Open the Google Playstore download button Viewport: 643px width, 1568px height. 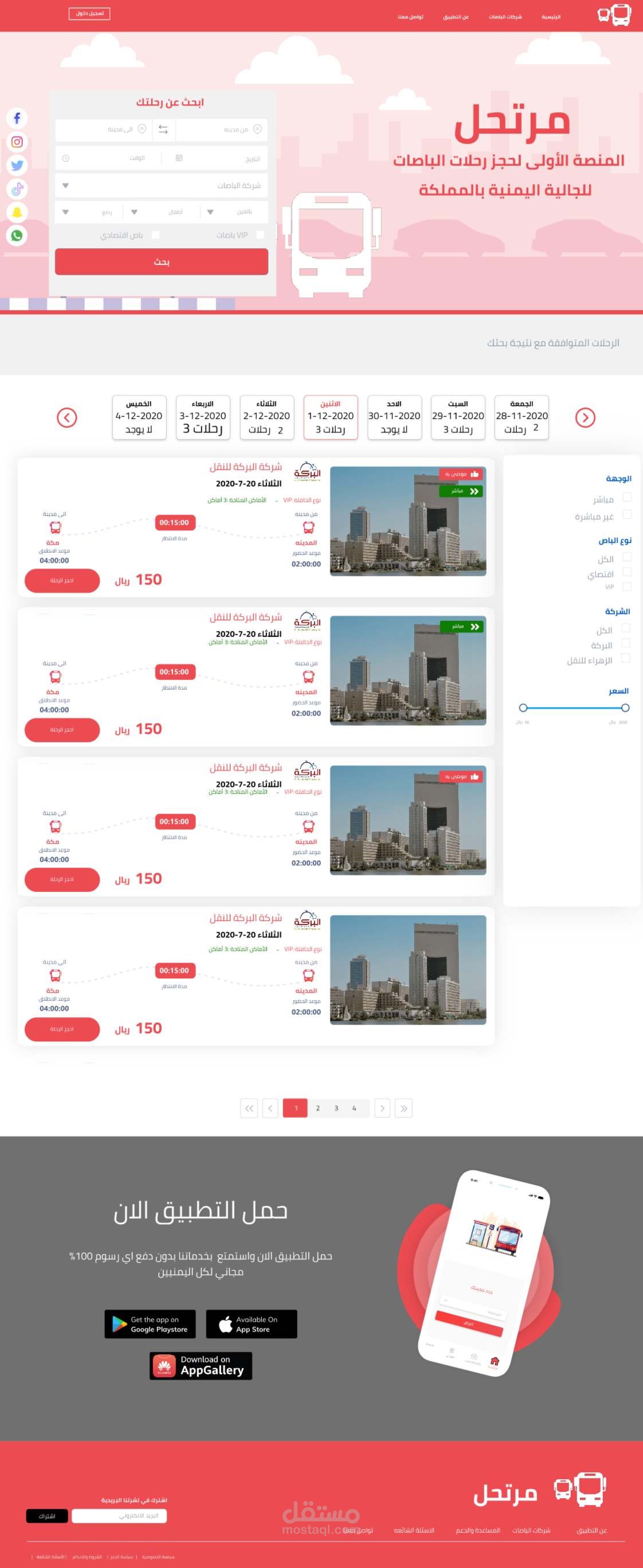[150, 1324]
